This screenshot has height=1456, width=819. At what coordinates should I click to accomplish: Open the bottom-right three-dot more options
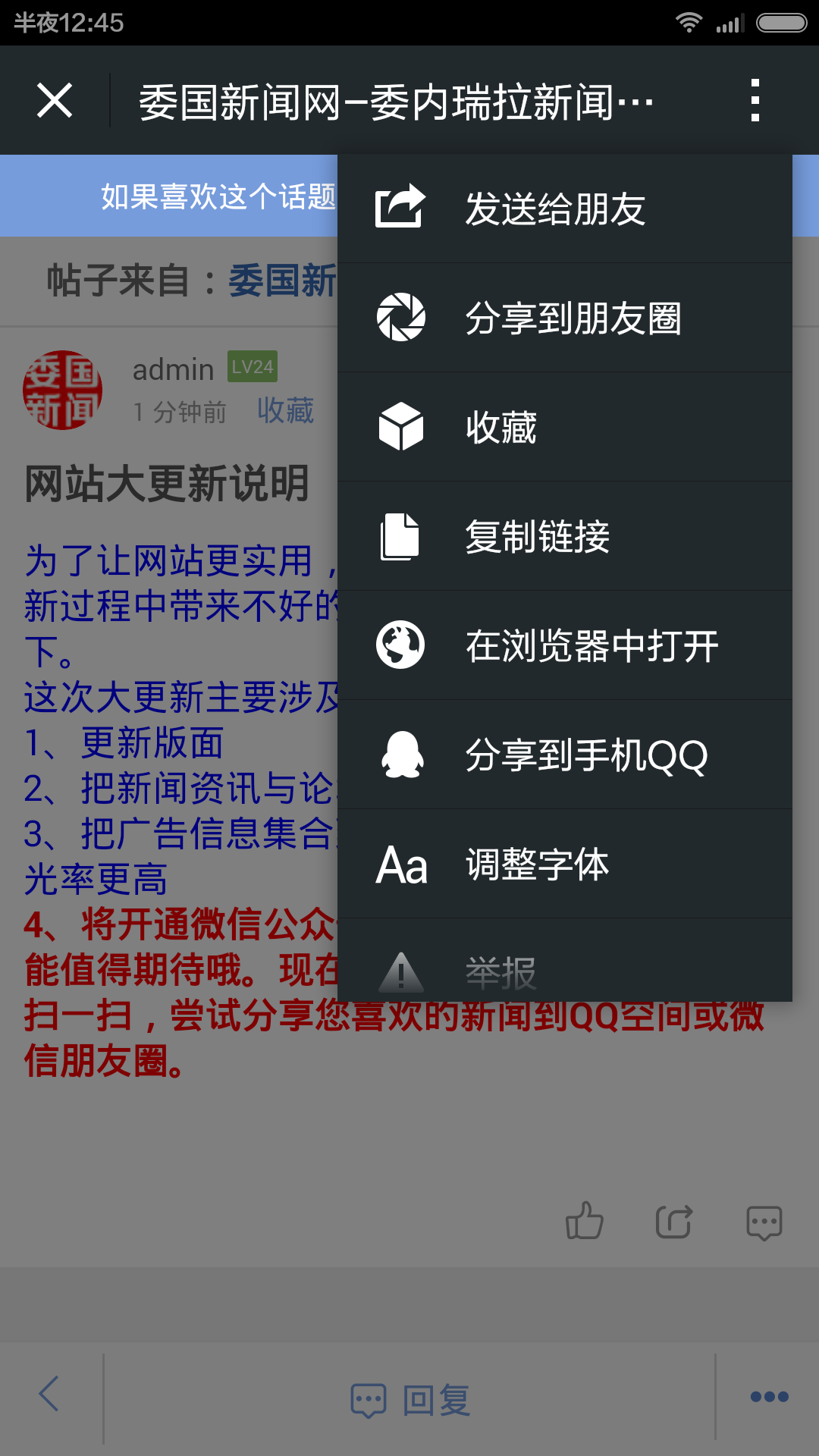(769, 1397)
